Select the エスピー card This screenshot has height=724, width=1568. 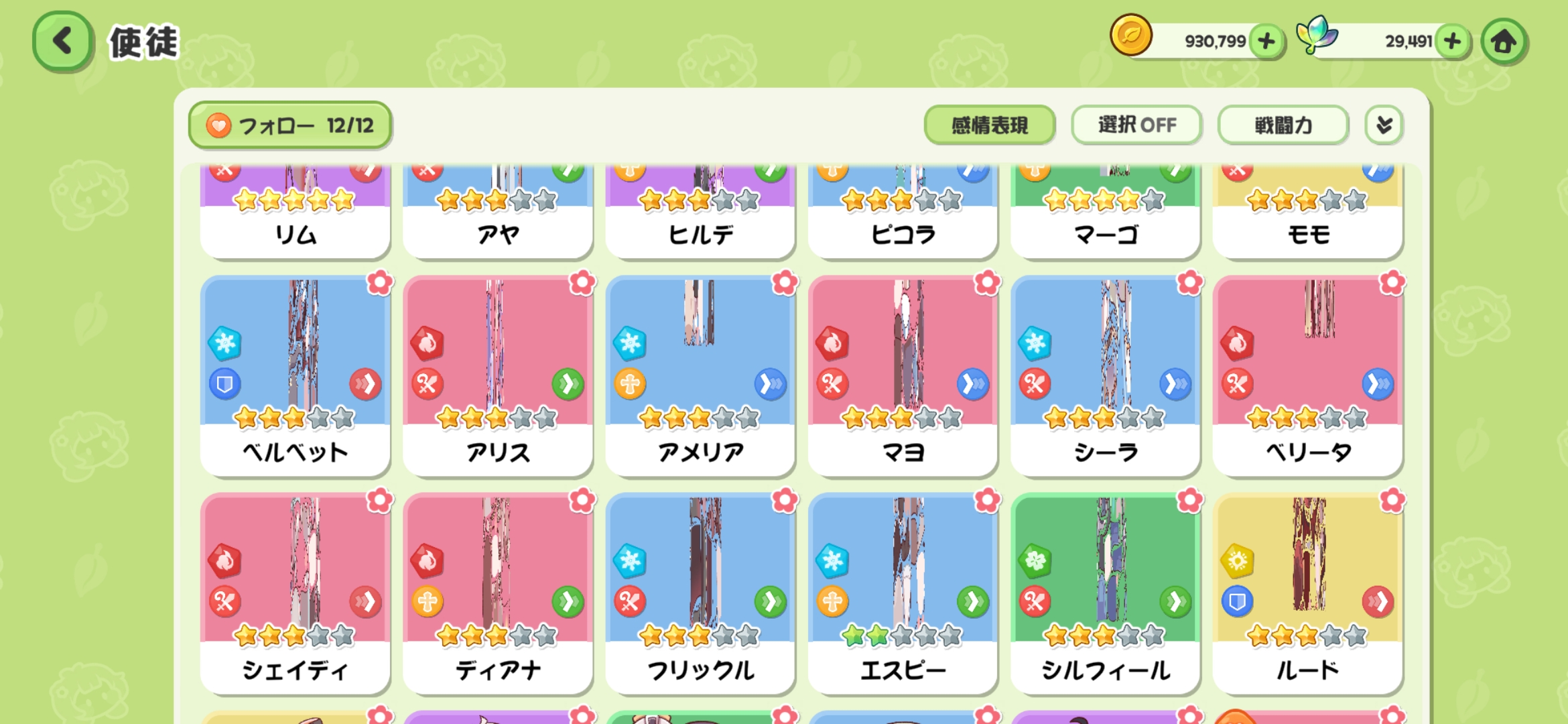903,593
